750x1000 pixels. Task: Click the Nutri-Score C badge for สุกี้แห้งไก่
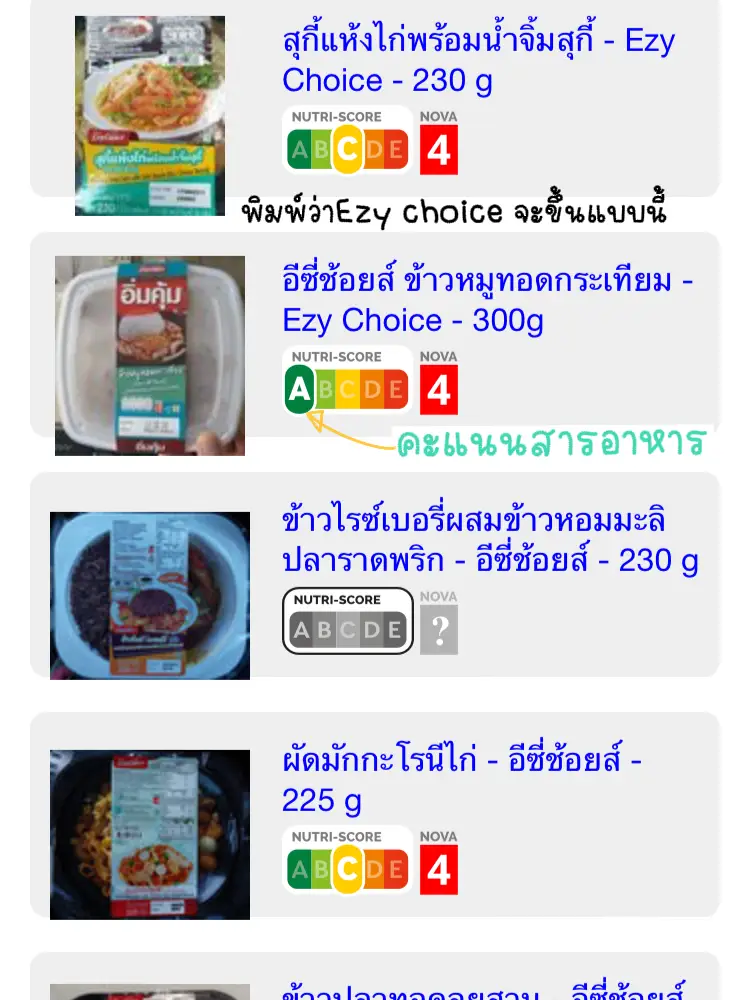347,148
